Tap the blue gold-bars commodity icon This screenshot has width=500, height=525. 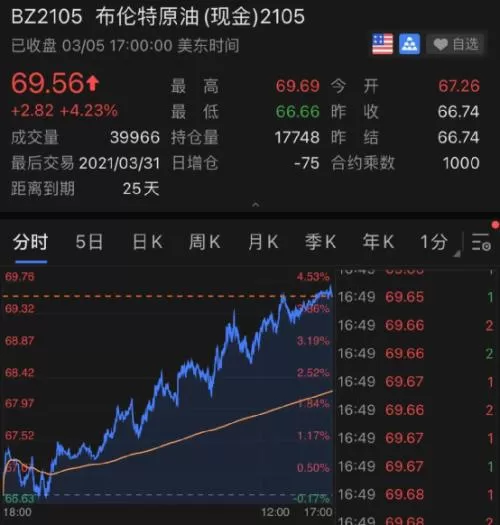(410, 44)
